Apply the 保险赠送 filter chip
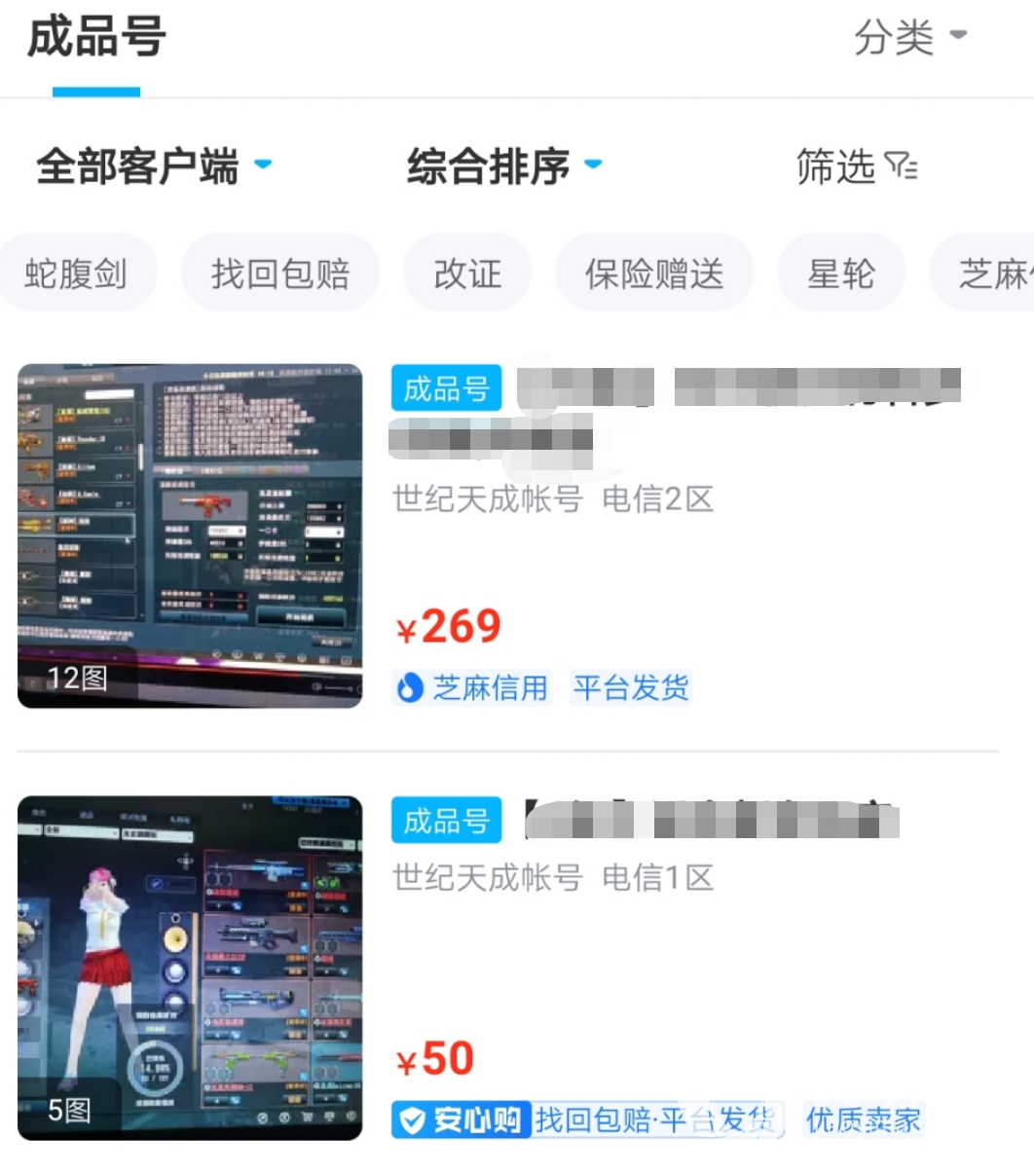 click(654, 274)
